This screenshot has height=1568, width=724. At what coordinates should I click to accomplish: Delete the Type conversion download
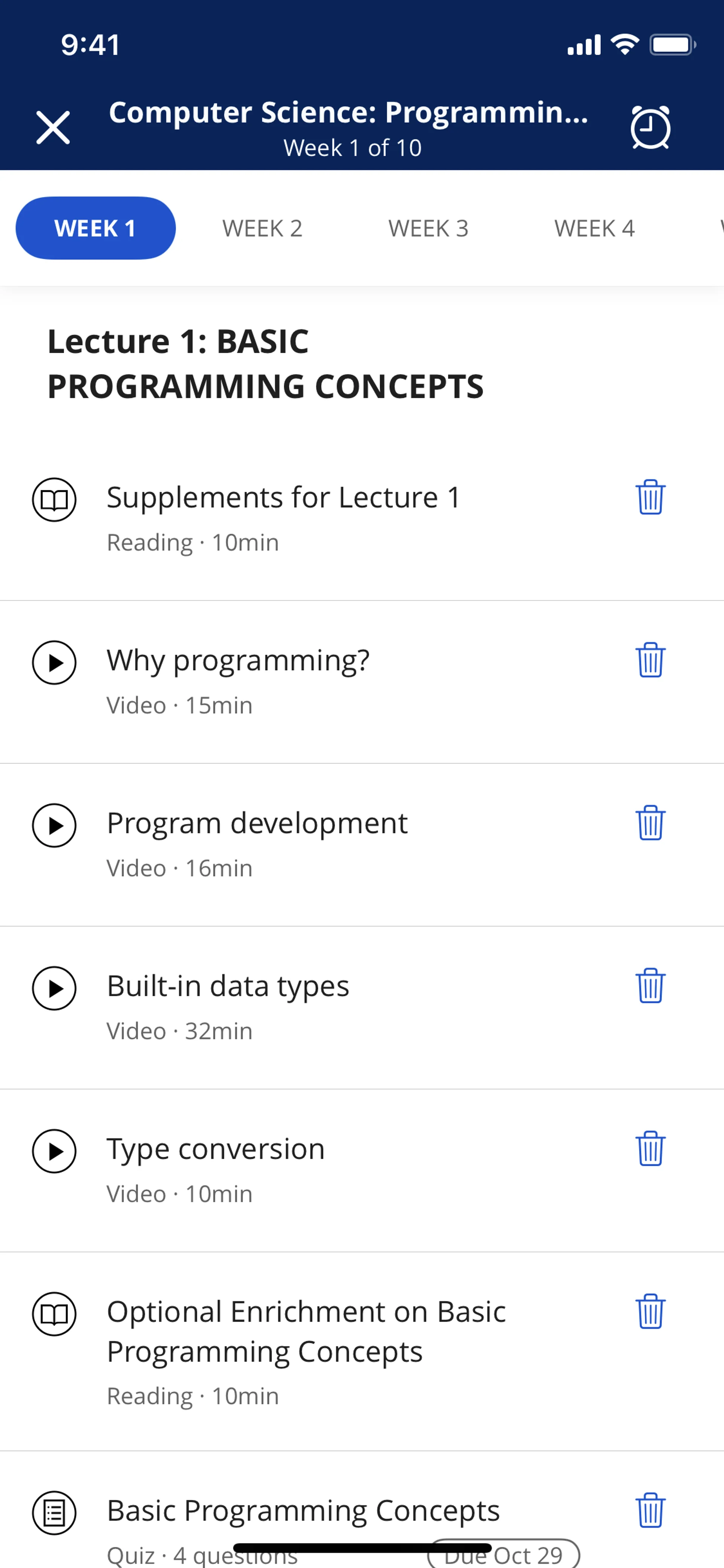pyautogui.click(x=650, y=1149)
